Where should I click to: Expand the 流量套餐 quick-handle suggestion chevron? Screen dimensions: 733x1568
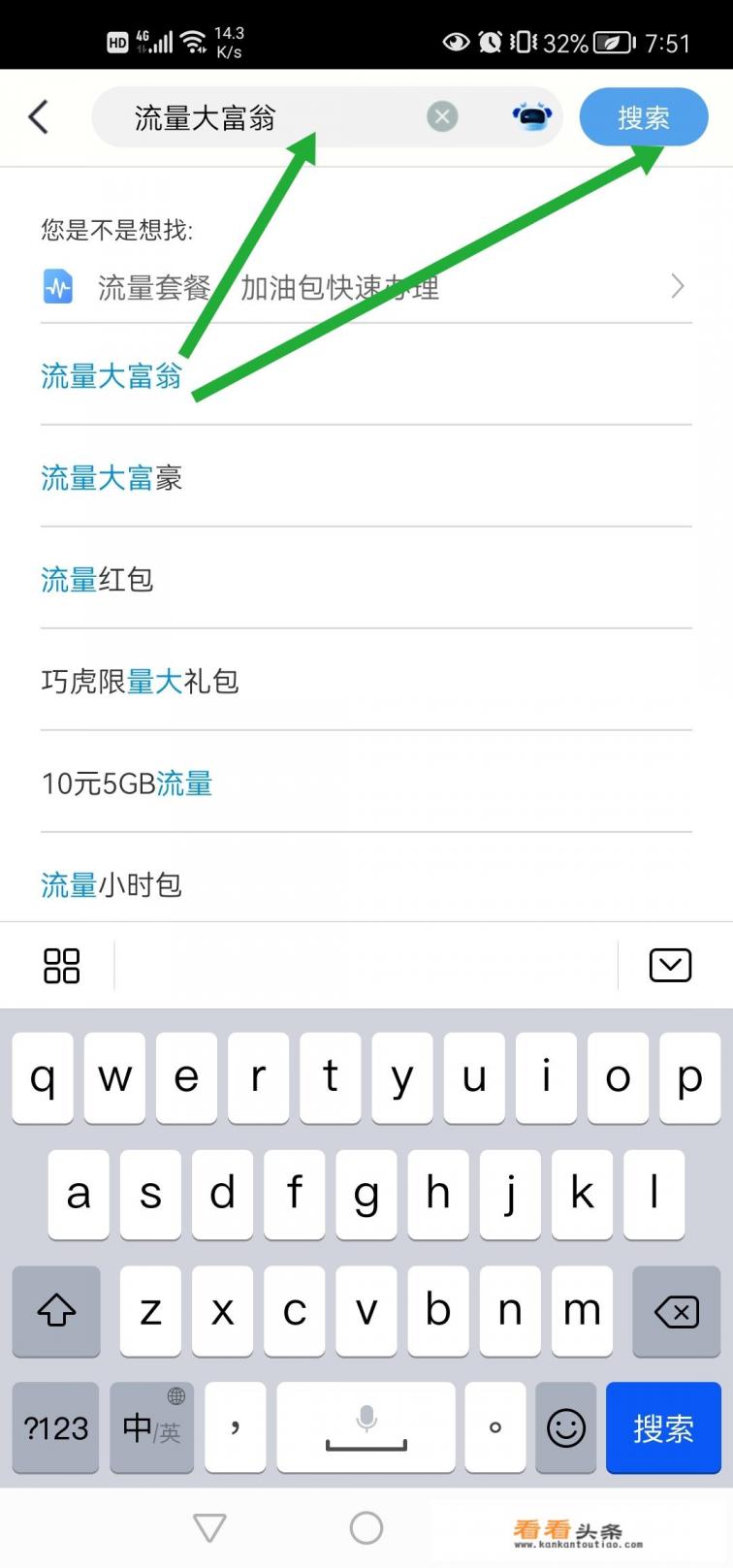pyautogui.click(x=677, y=286)
